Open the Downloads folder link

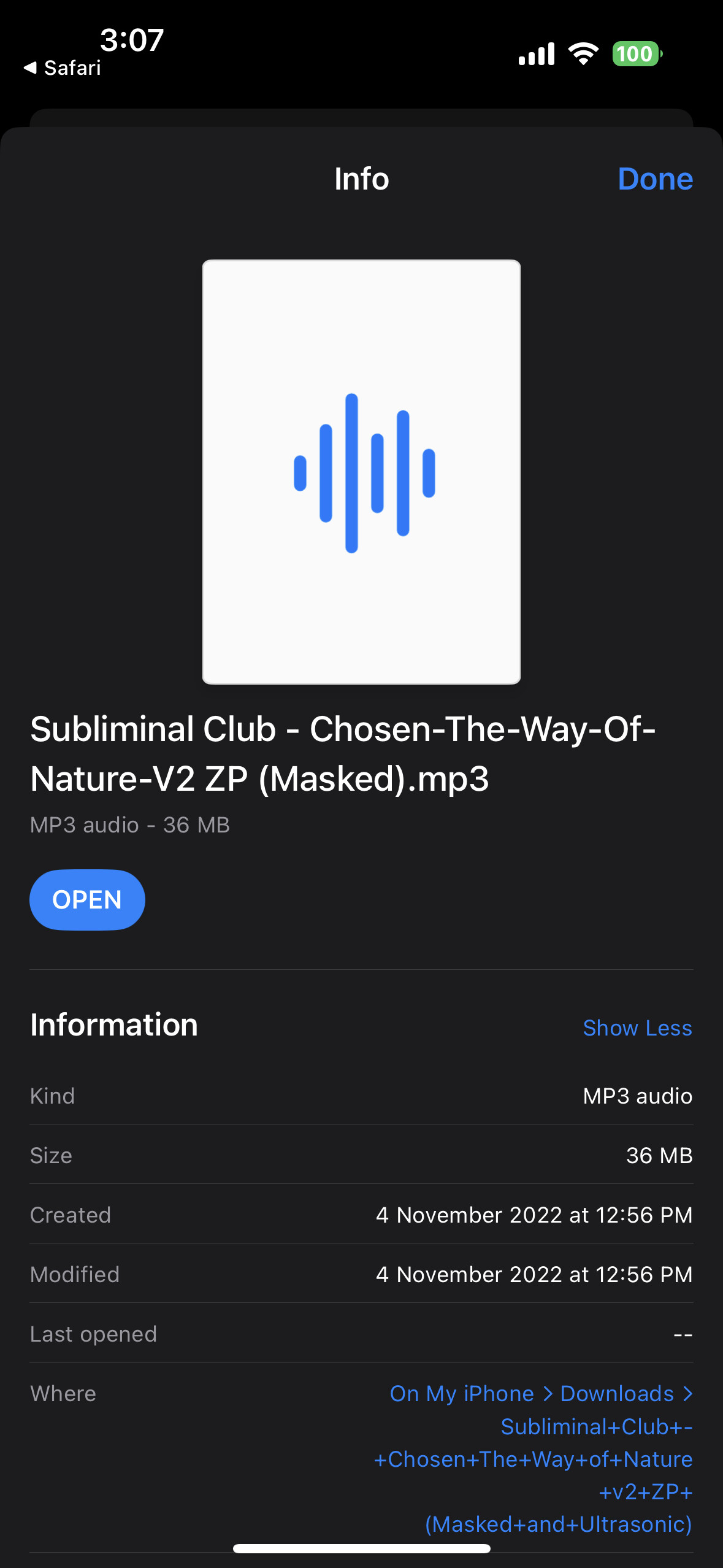(x=617, y=1393)
